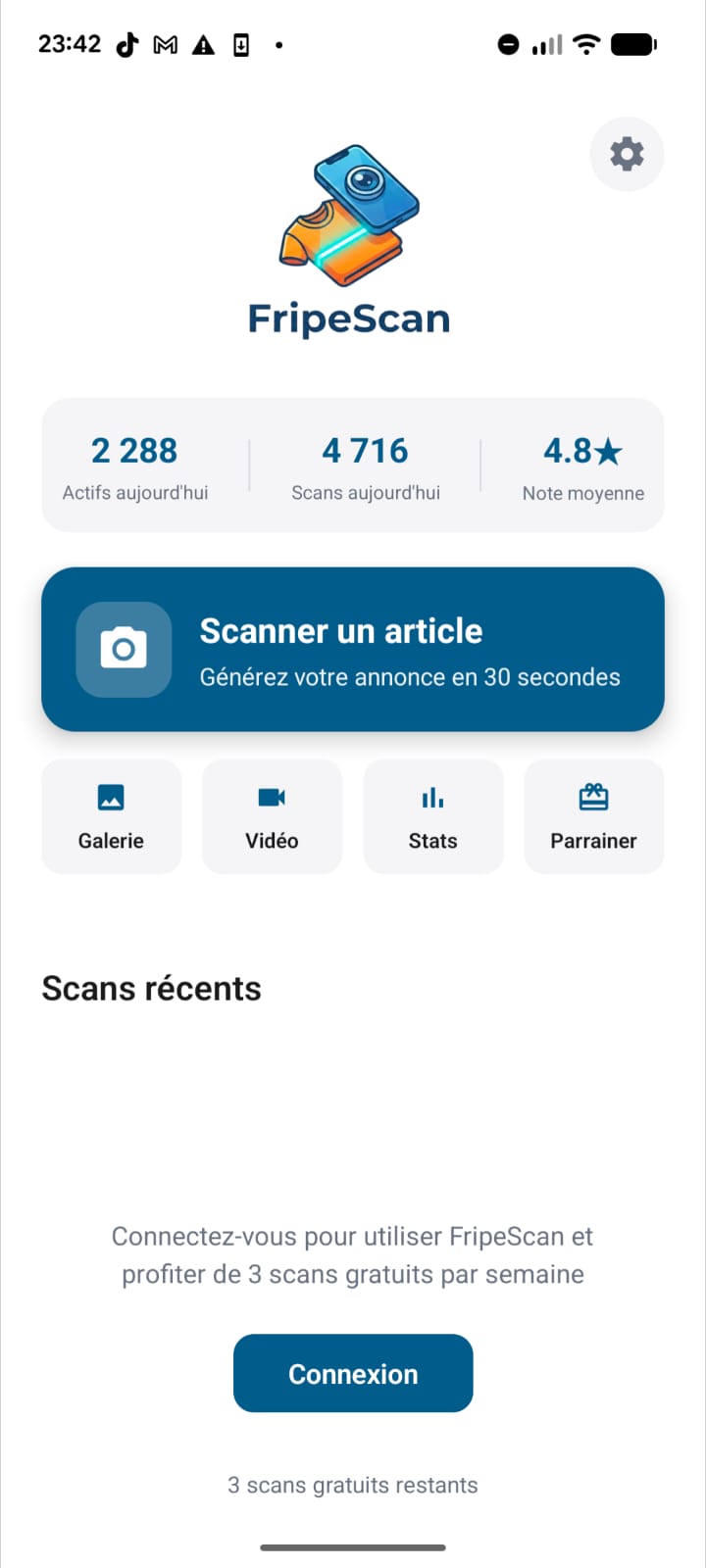Tap the Connexion button

[353, 1373]
